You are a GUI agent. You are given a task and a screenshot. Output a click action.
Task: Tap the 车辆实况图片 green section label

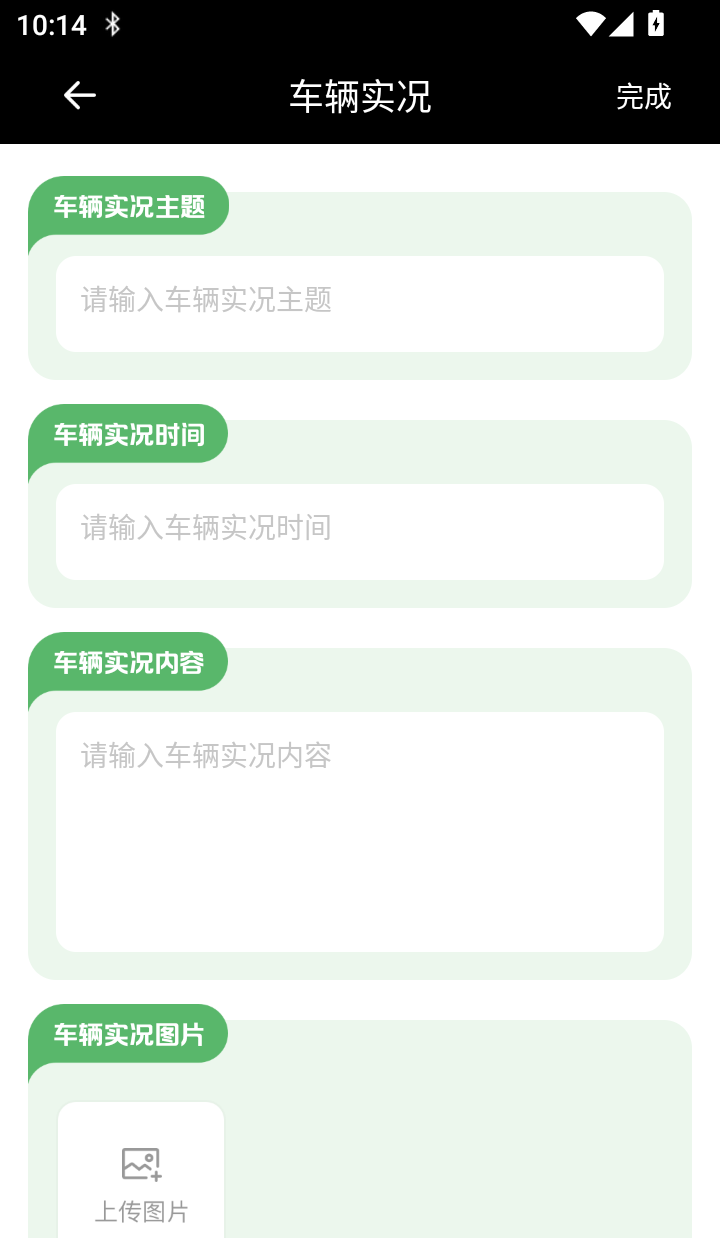pyautogui.click(x=130, y=1036)
